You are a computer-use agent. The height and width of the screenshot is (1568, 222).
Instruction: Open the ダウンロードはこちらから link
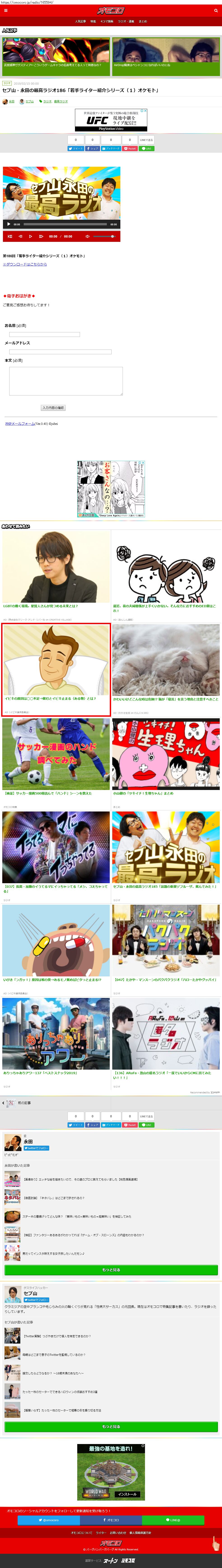[25, 264]
